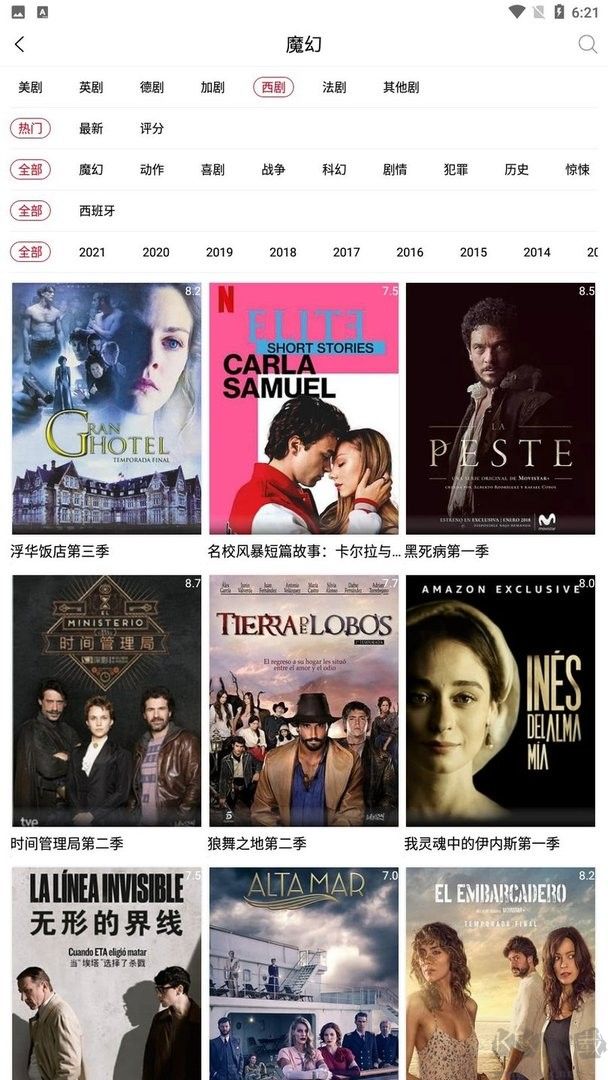The height and width of the screenshot is (1080, 608).
Task: View 我灵魂中的伊内斯第一季
Action: (x=500, y=700)
